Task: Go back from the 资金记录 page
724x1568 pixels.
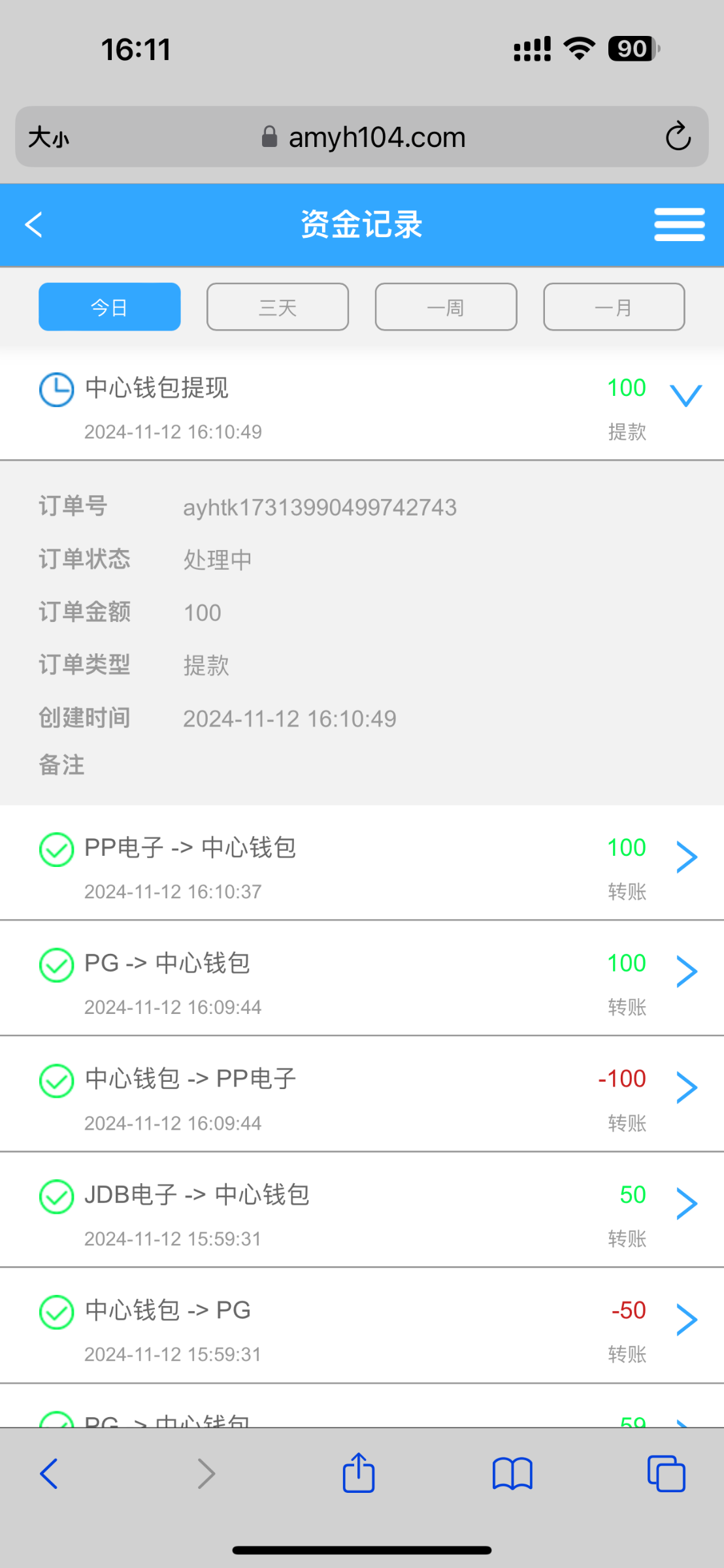Action: tap(34, 225)
